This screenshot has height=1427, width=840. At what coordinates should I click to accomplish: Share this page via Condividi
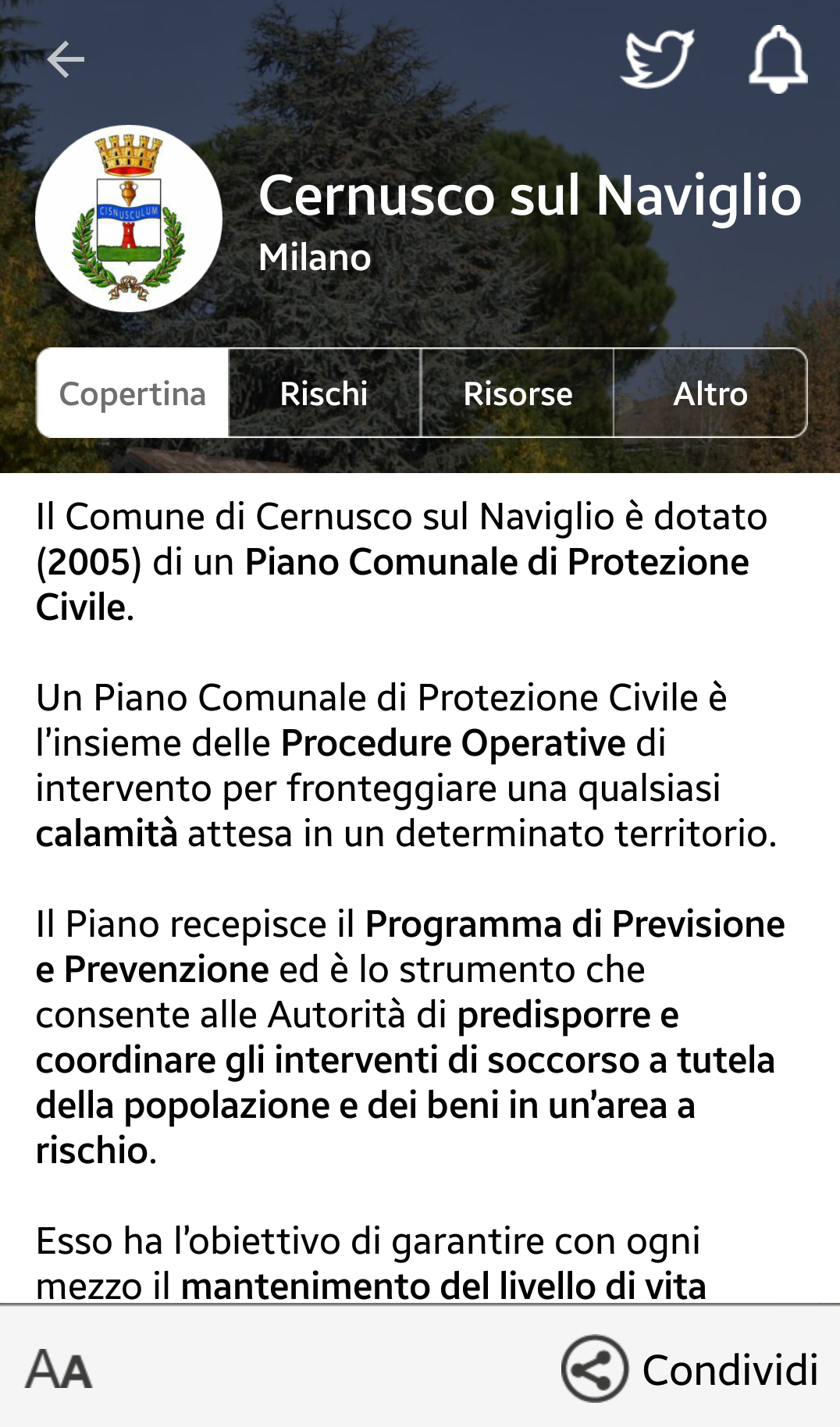690,1369
